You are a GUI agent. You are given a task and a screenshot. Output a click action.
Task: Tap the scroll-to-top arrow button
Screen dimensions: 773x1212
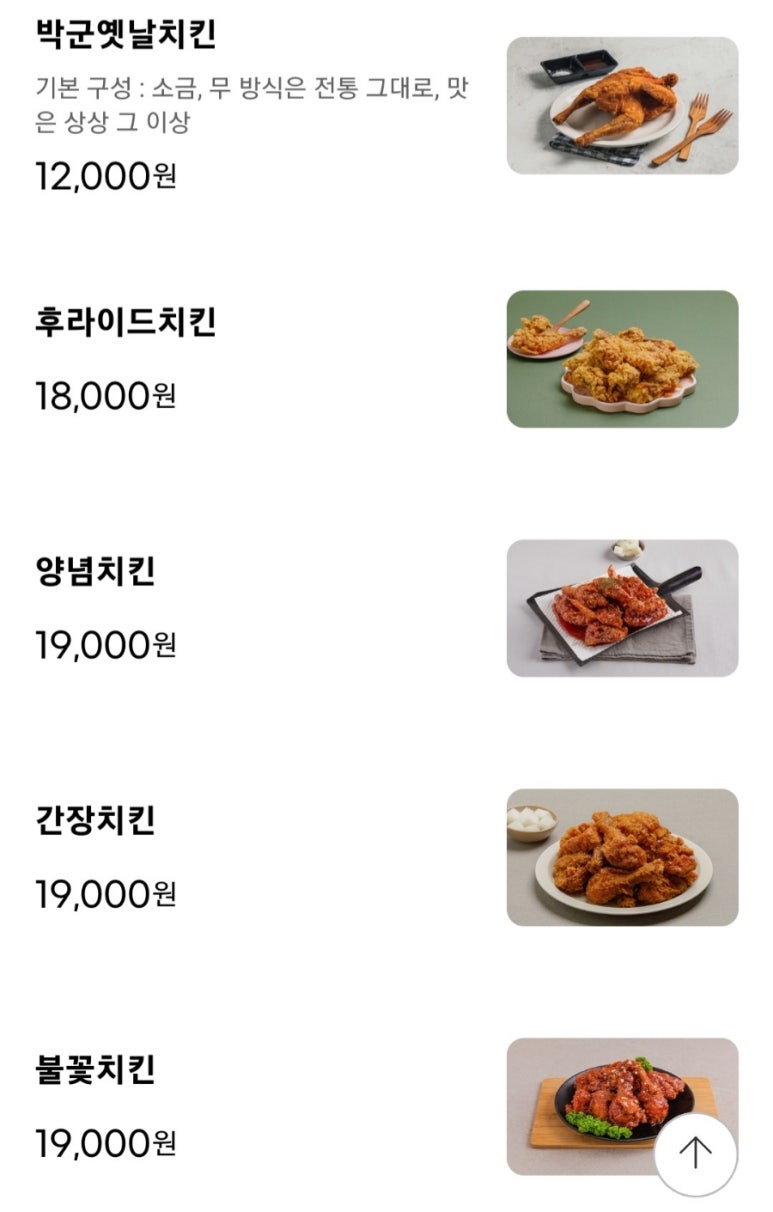click(695, 1154)
